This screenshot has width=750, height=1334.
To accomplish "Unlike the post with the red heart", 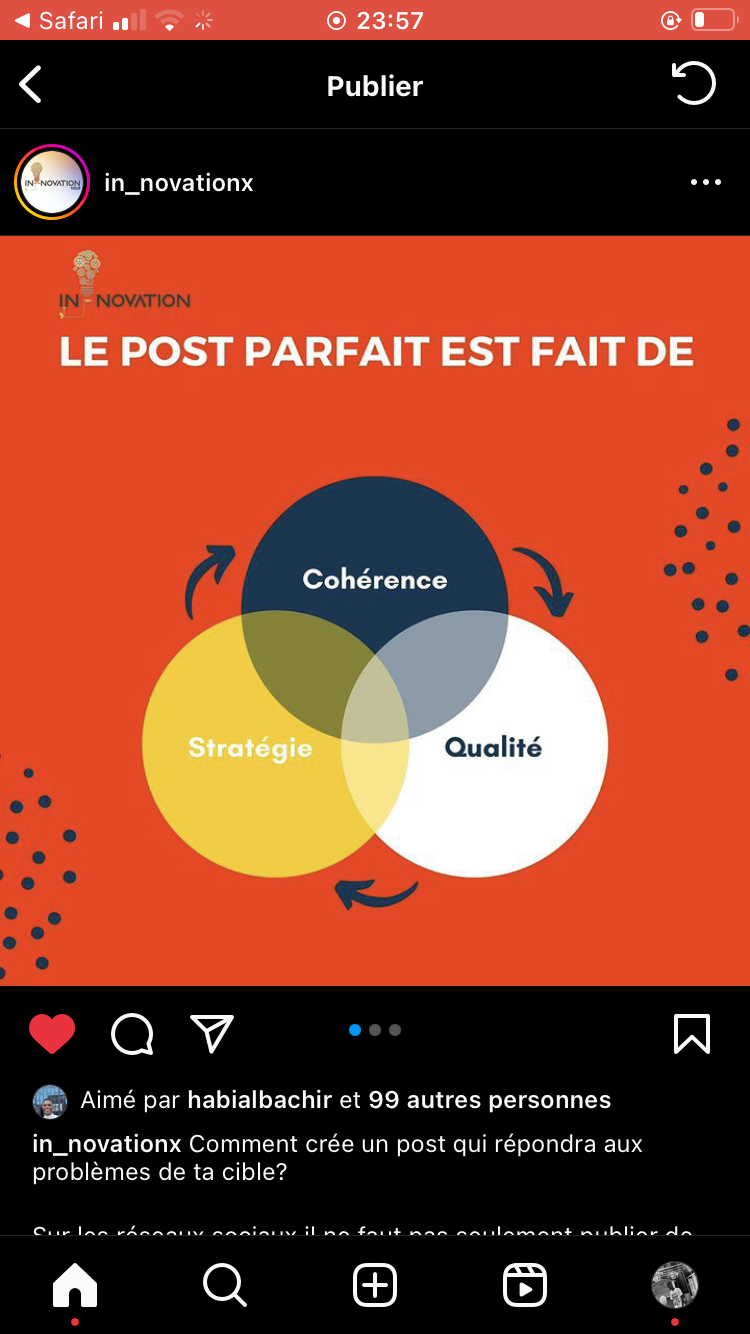I will click(52, 1034).
